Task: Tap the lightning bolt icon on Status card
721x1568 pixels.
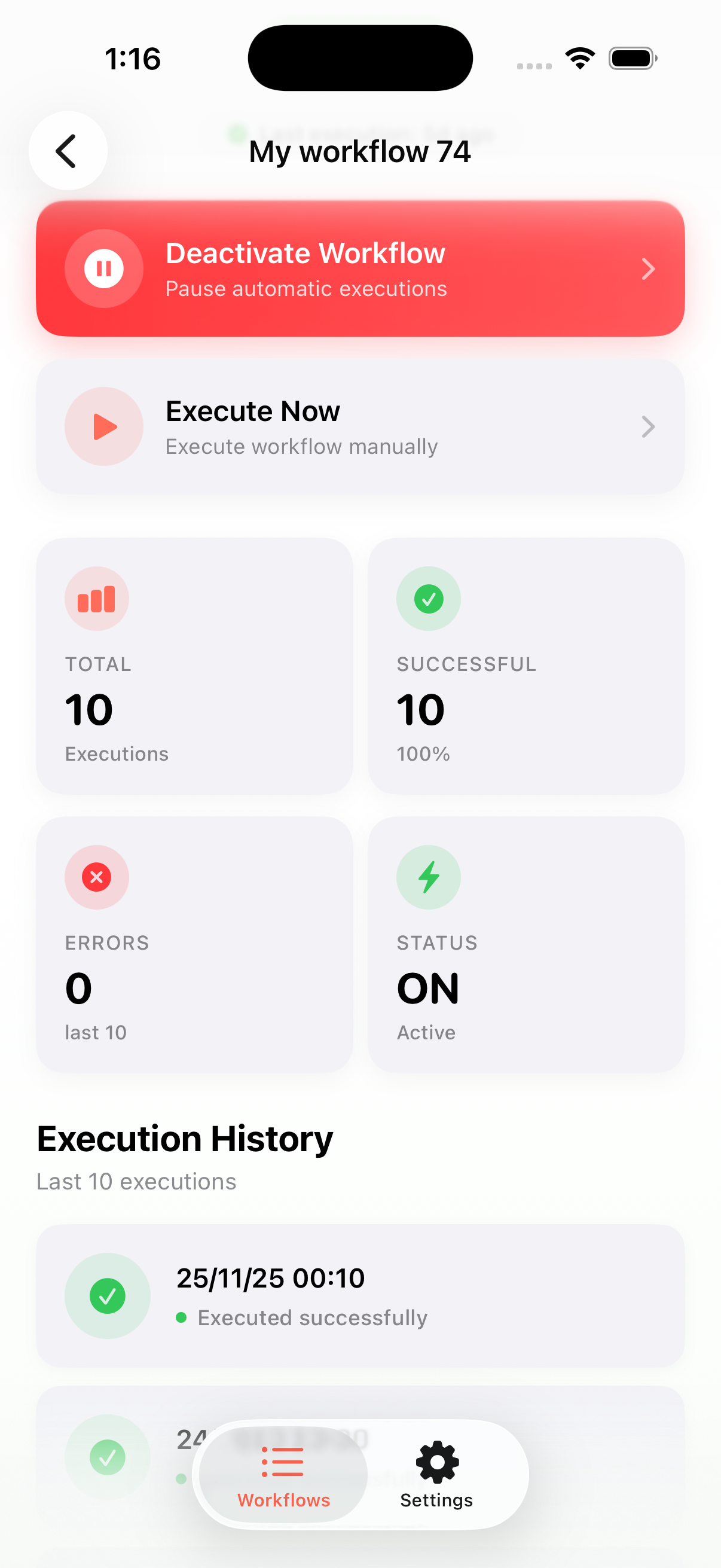Action: pyautogui.click(x=428, y=877)
